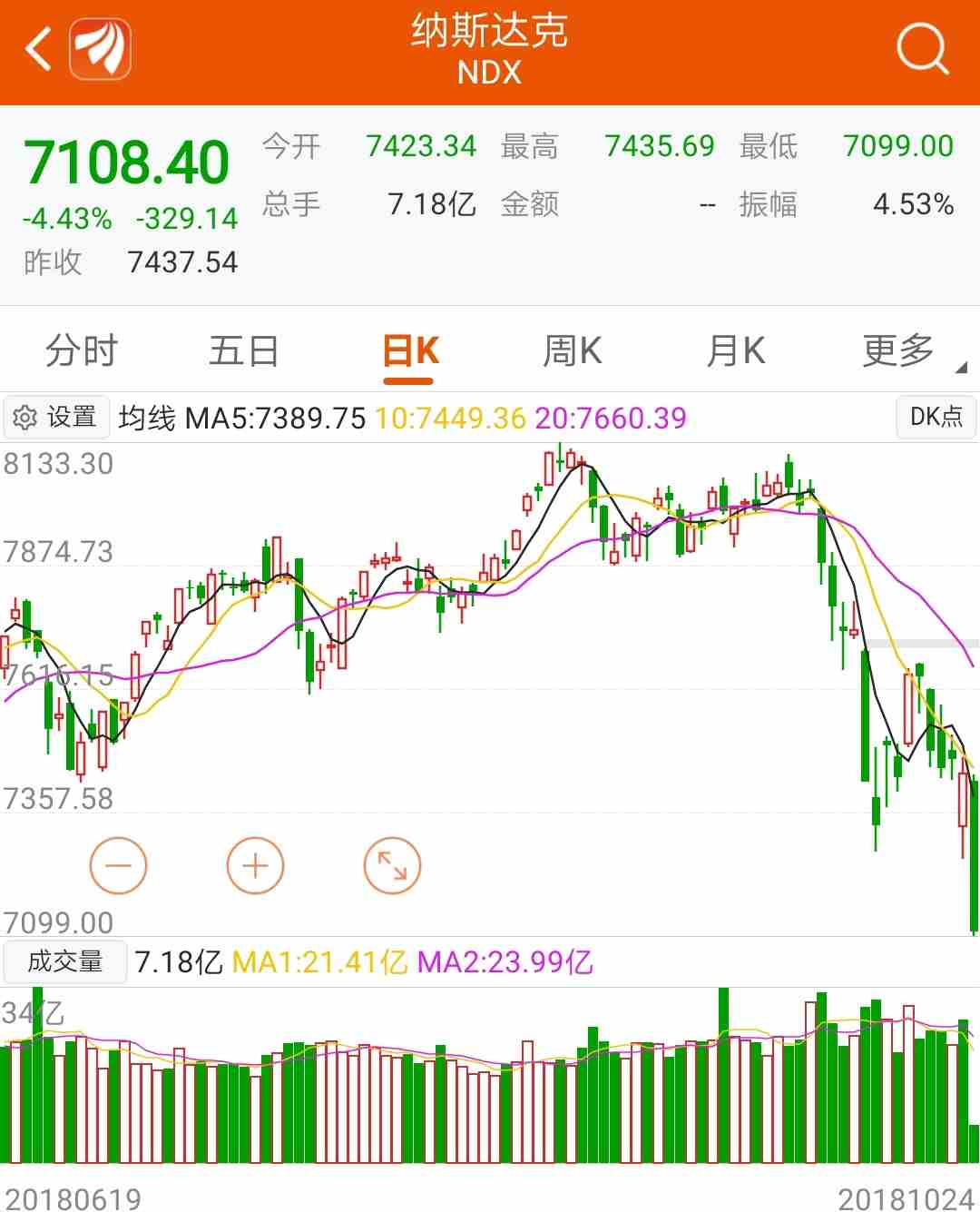Change the 成交量 indicator
980x1212 pixels.
point(64,961)
